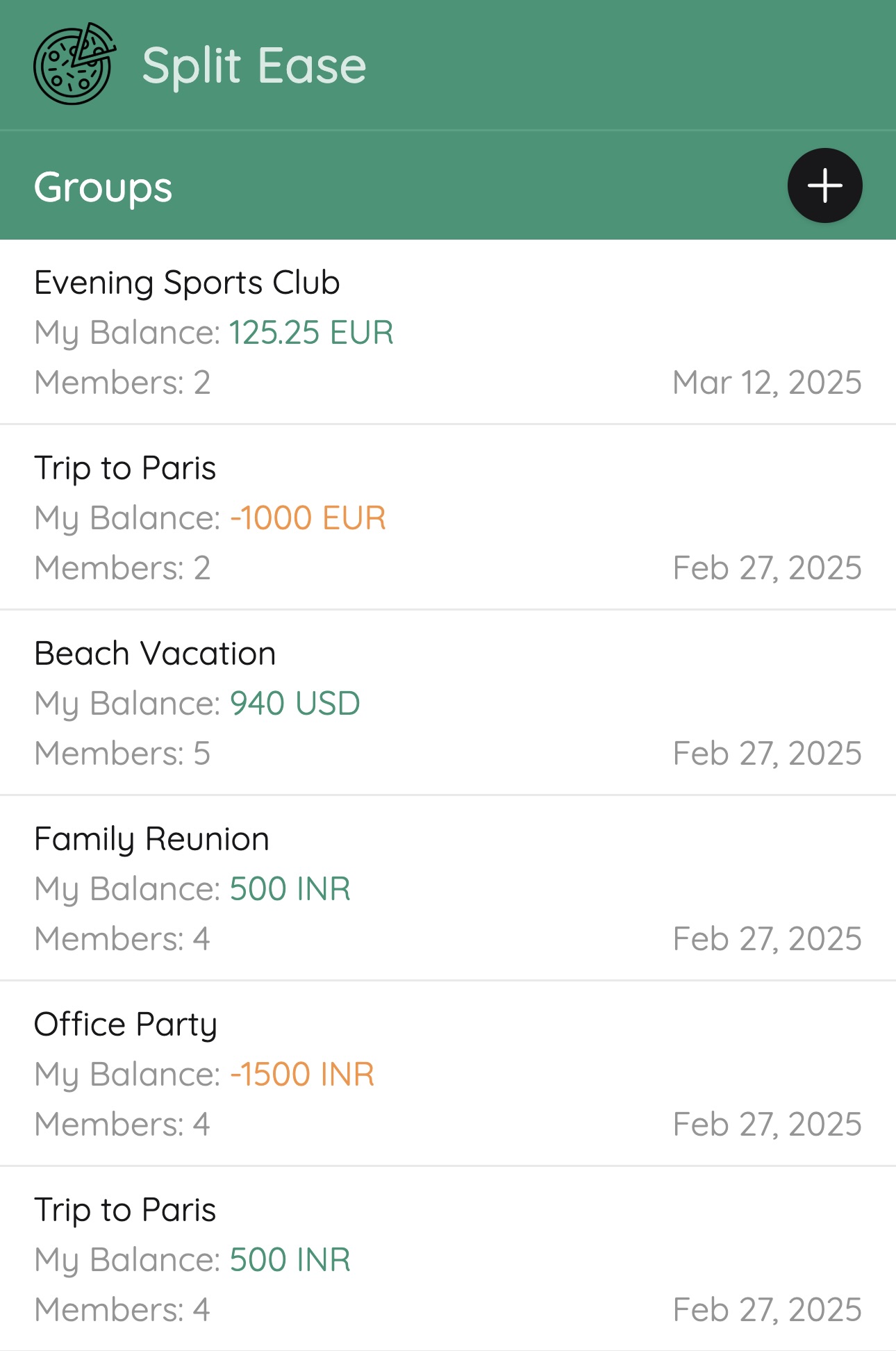
Task: Select the -1000 EUR negative balance
Action: tap(308, 517)
